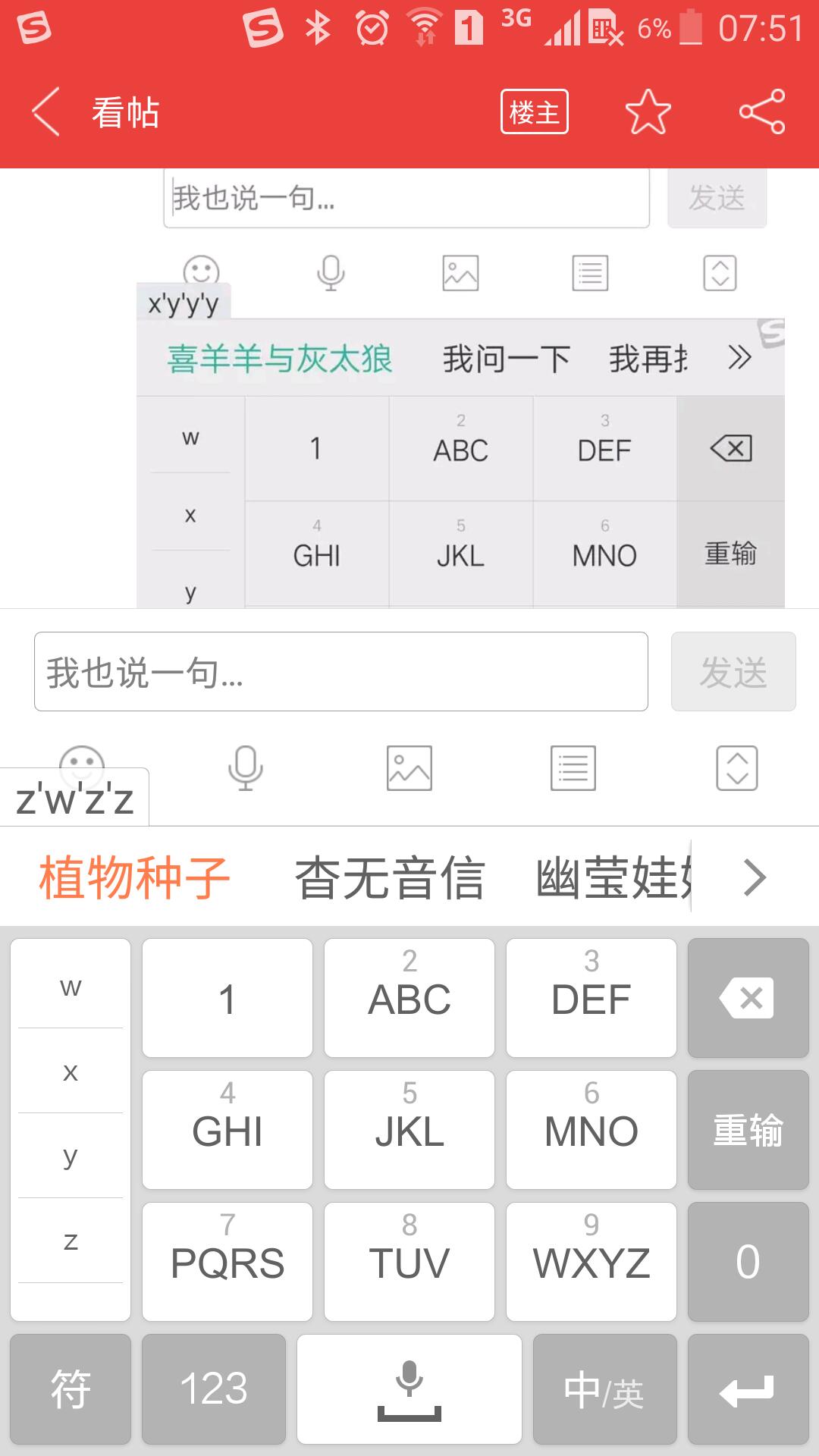This screenshot has width=819, height=1456.
Task: Share this thread
Action: [762, 112]
